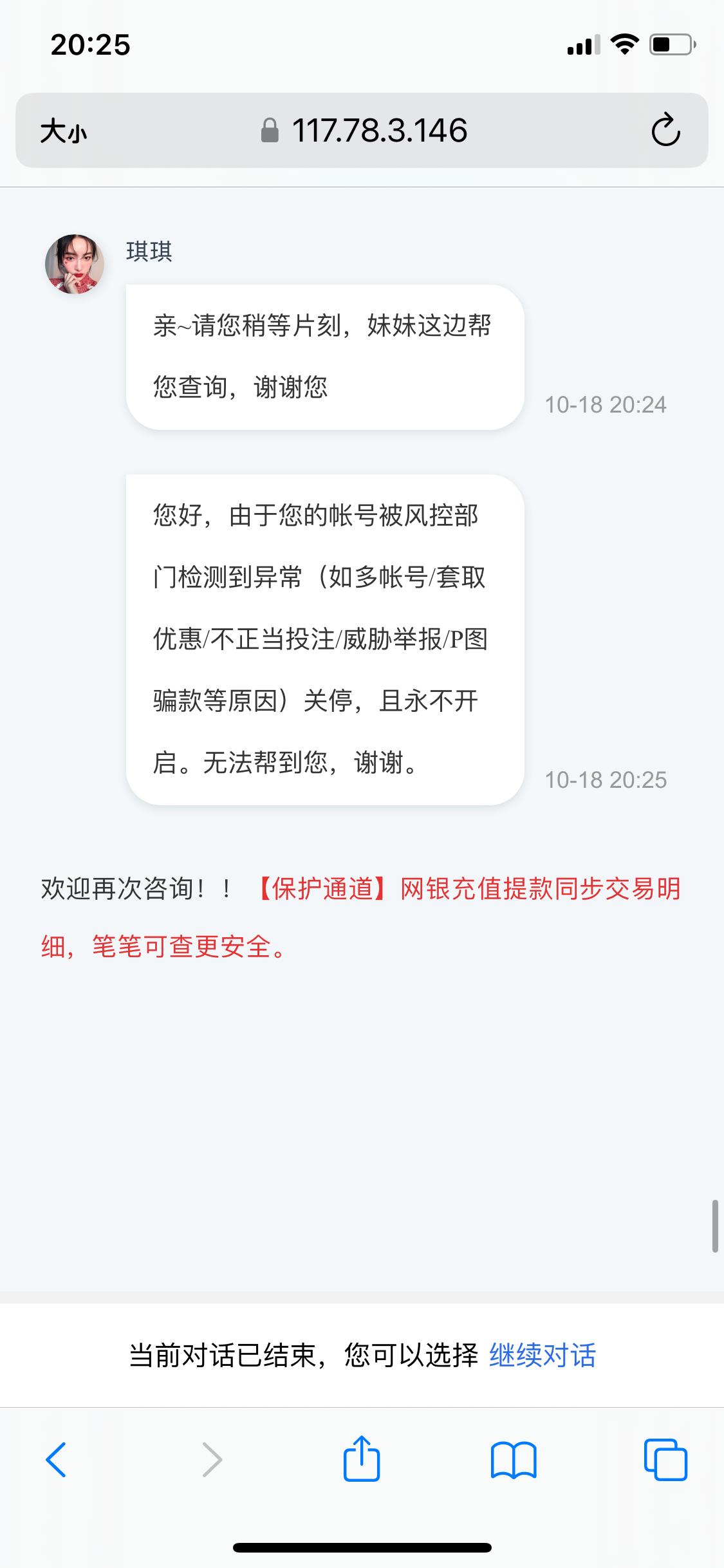Go back to previous page
Viewport: 724px width, 1568px height.
coord(56,1459)
